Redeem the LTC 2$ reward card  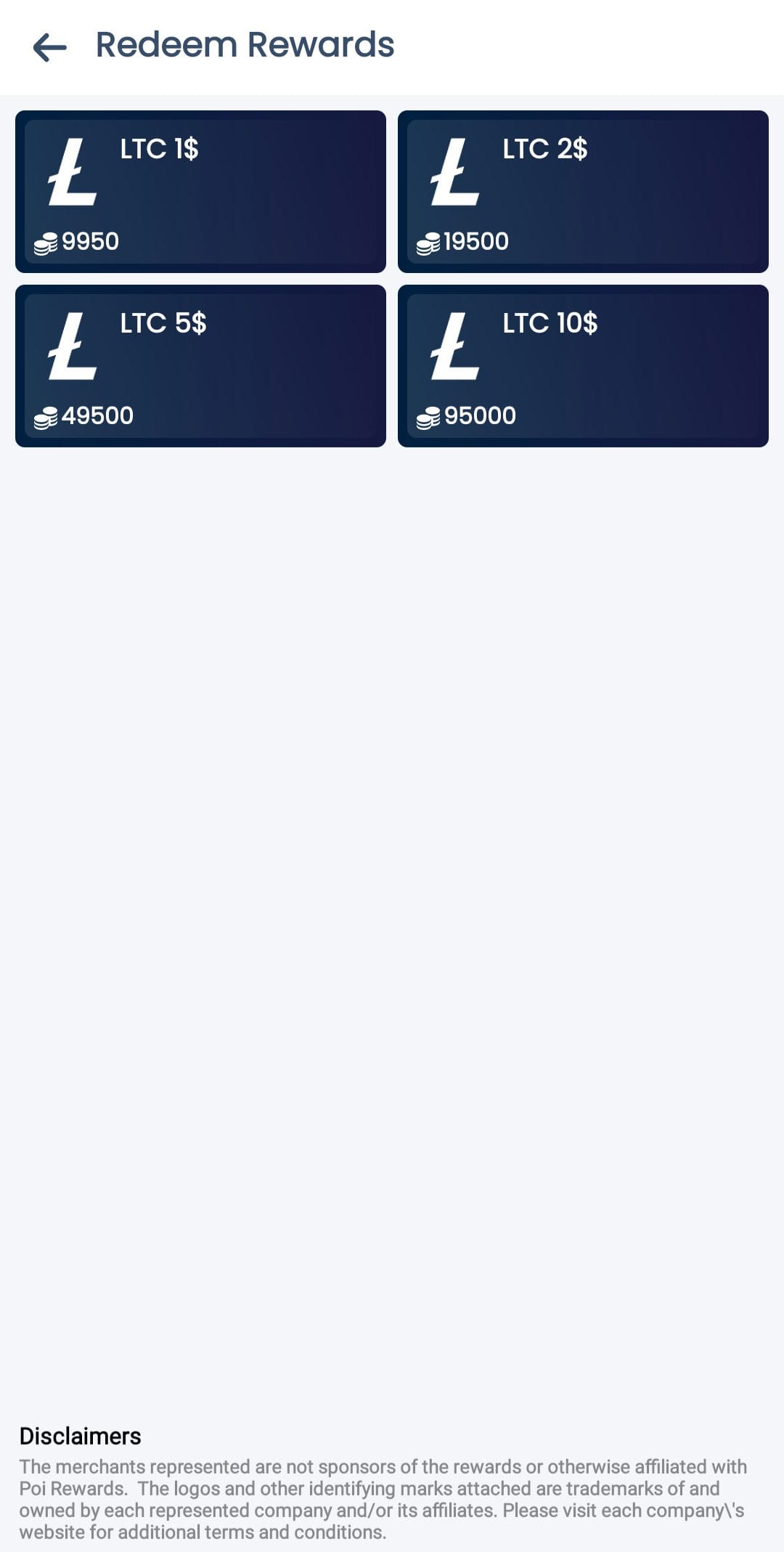coord(583,190)
